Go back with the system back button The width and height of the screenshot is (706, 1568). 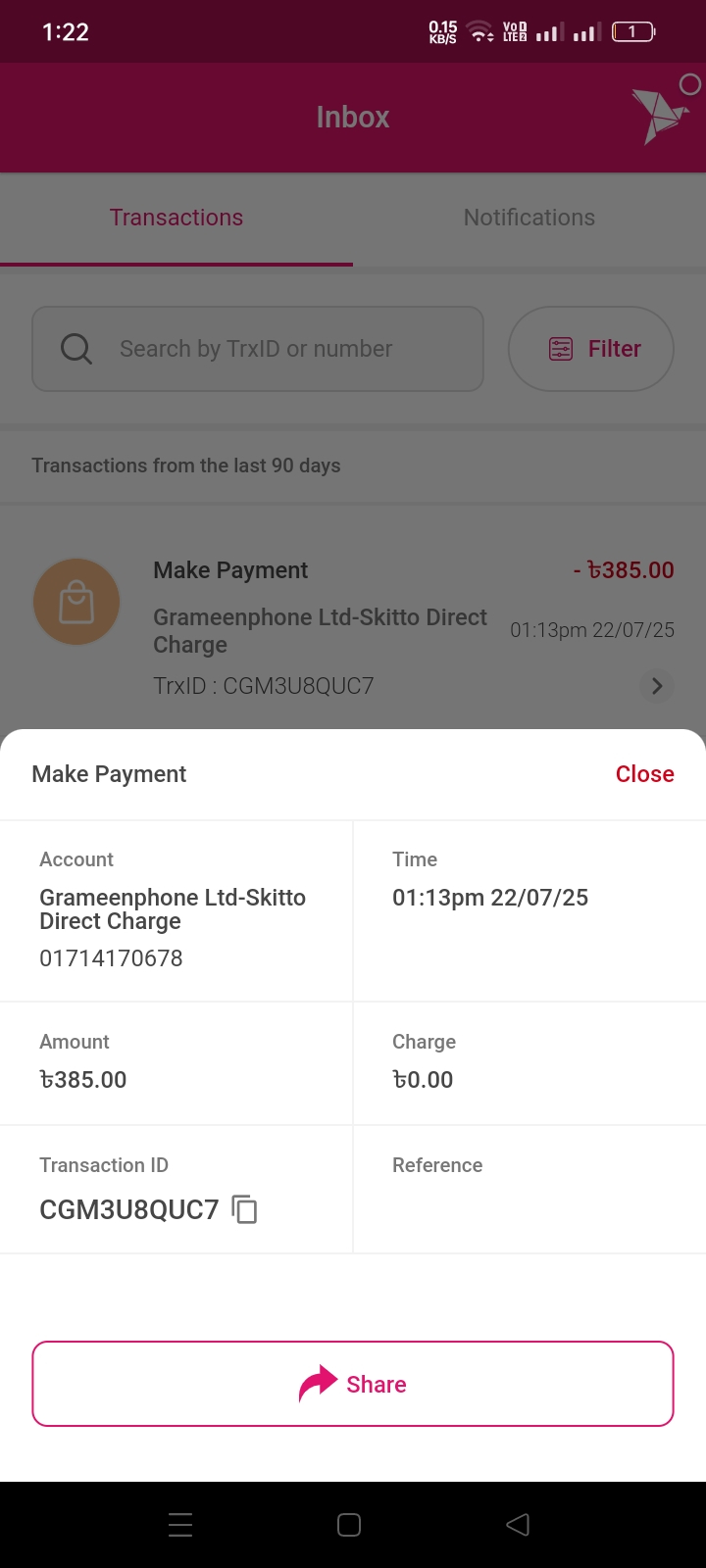[x=518, y=1524]
